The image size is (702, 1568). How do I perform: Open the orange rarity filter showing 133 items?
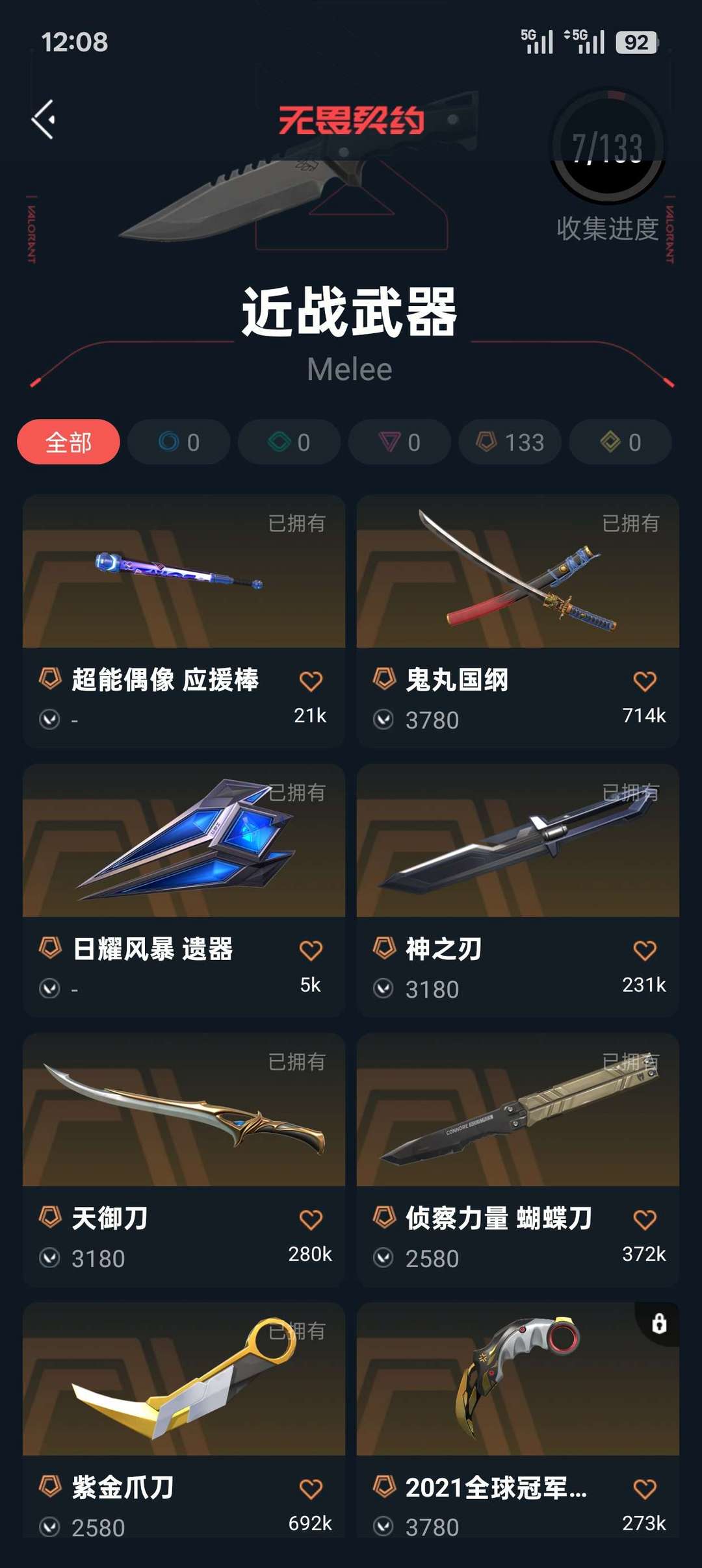pos(509,442)
